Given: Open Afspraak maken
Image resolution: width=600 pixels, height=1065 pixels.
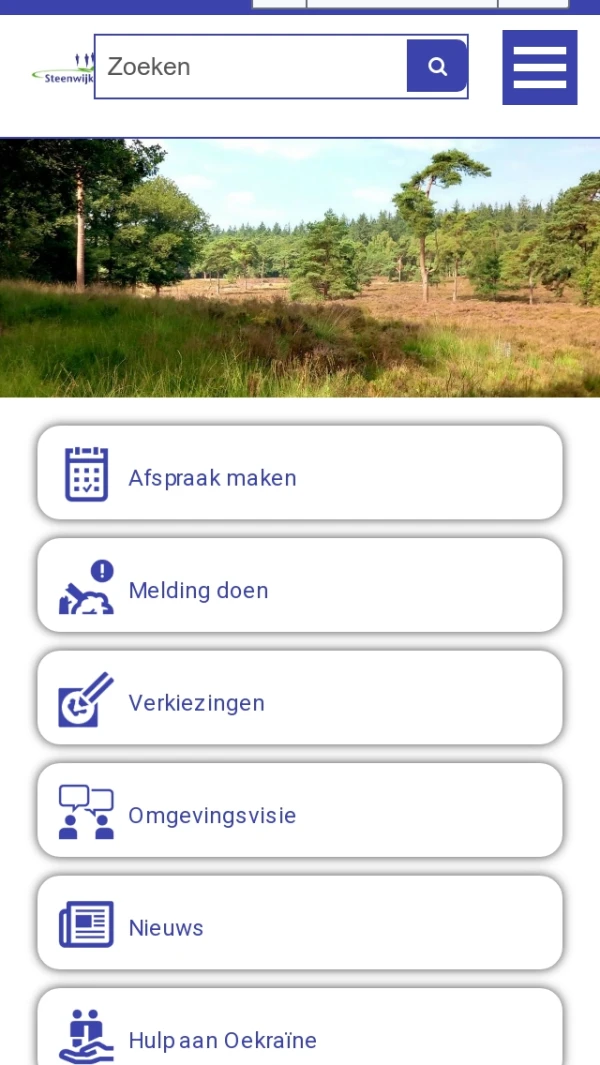Looking at the screenshot, I should point(300,473).
